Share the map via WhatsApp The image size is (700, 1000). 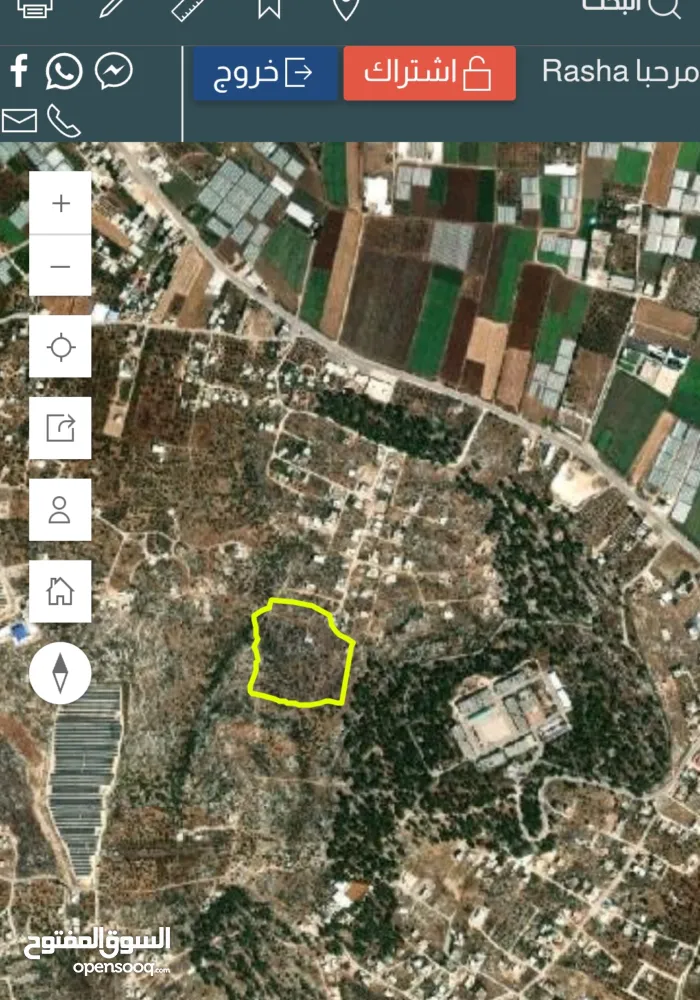[x=64, y=71]
